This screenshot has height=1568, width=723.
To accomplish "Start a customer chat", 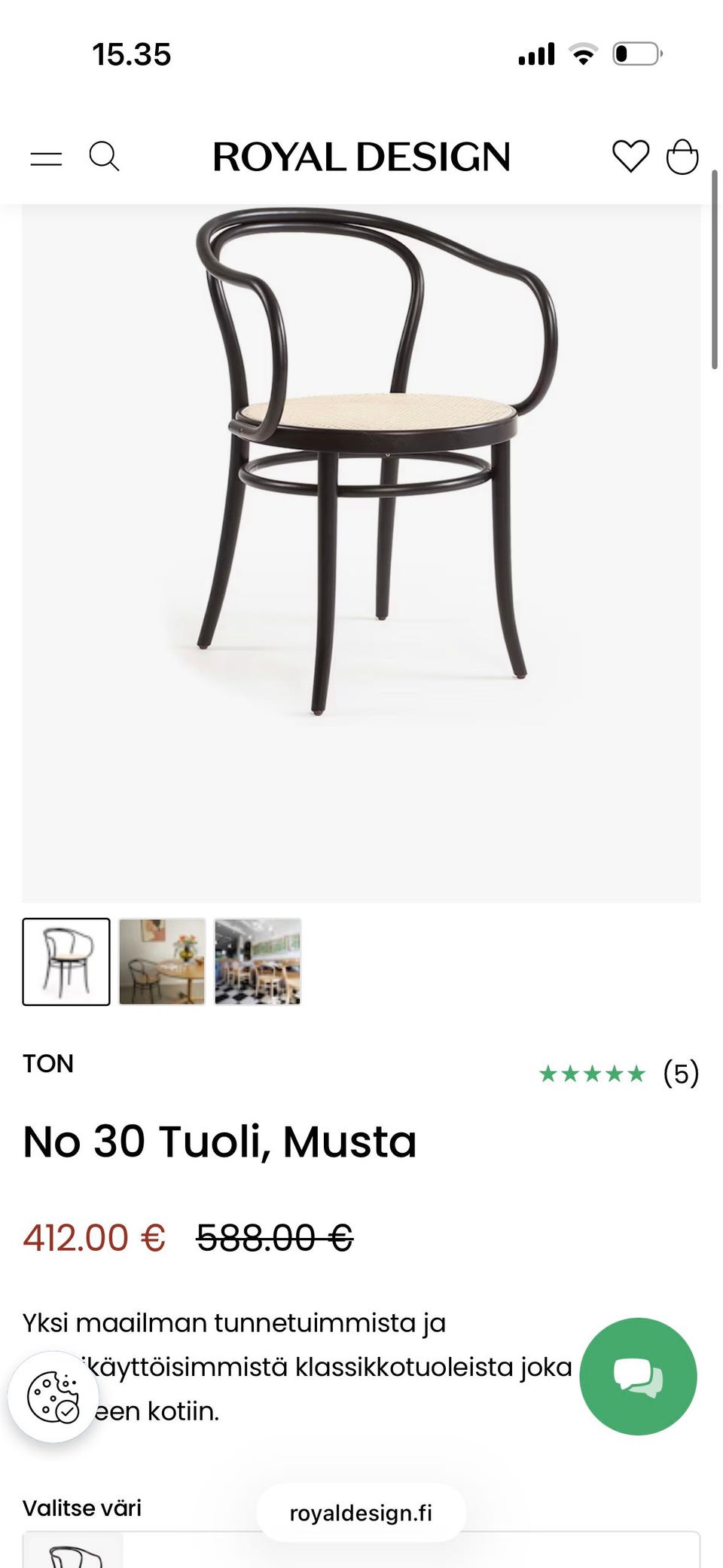I will tap(638, 1376).
